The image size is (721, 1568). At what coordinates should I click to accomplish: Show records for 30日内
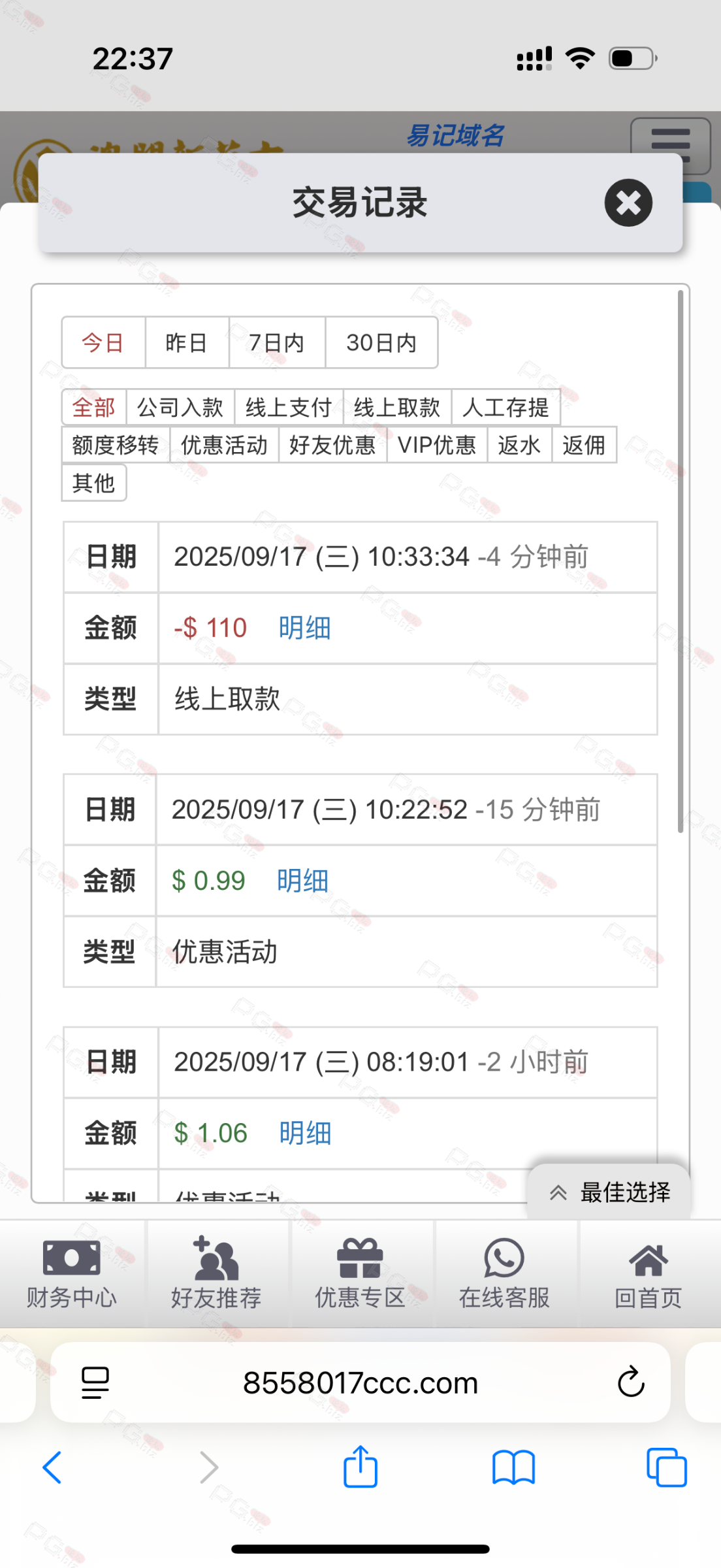coord(381,343)
